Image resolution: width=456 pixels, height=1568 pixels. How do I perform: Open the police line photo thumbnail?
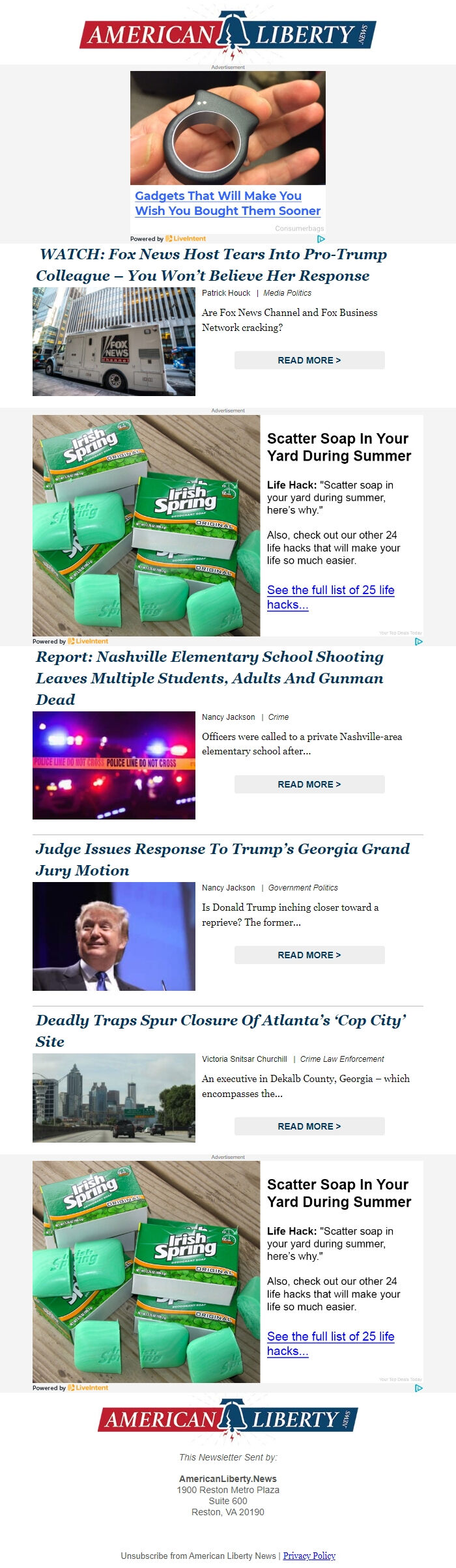click(114, 765)
